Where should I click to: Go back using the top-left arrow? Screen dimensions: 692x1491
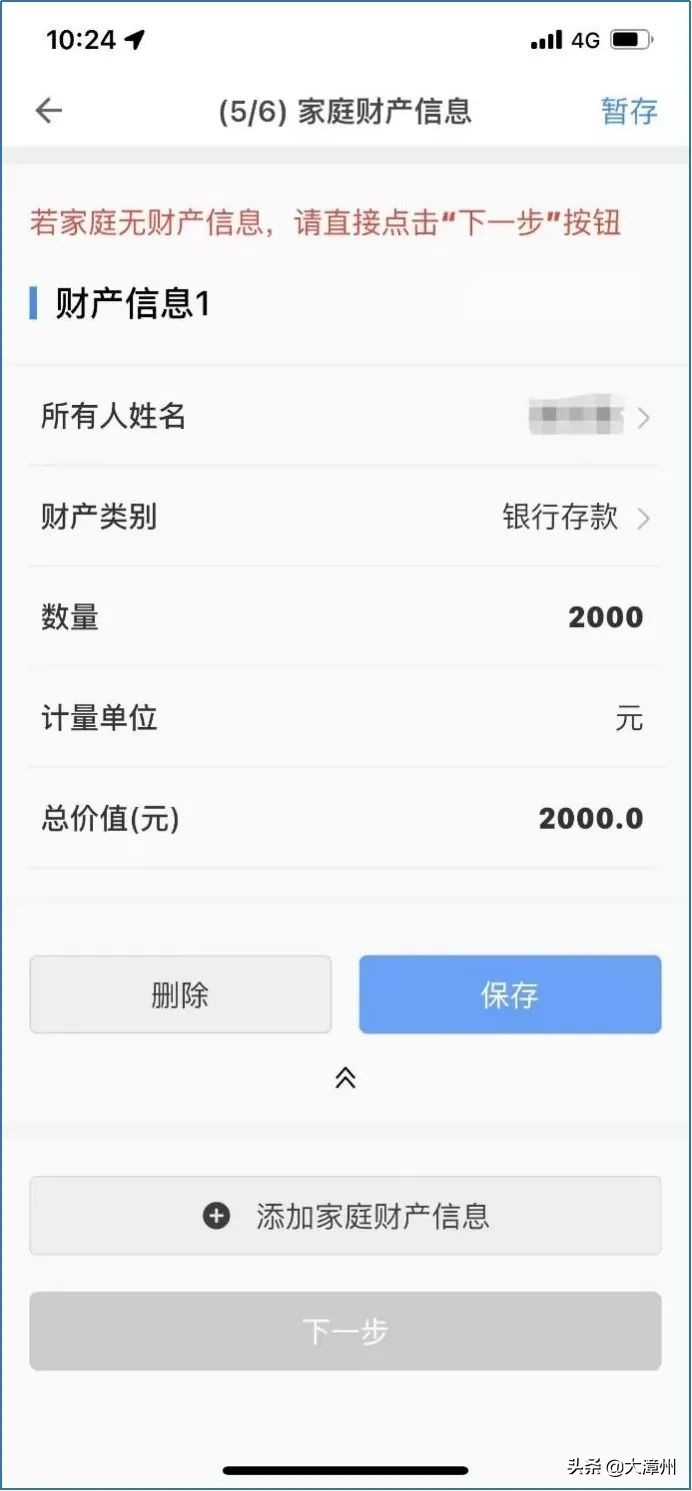click(x=48, y=111)
